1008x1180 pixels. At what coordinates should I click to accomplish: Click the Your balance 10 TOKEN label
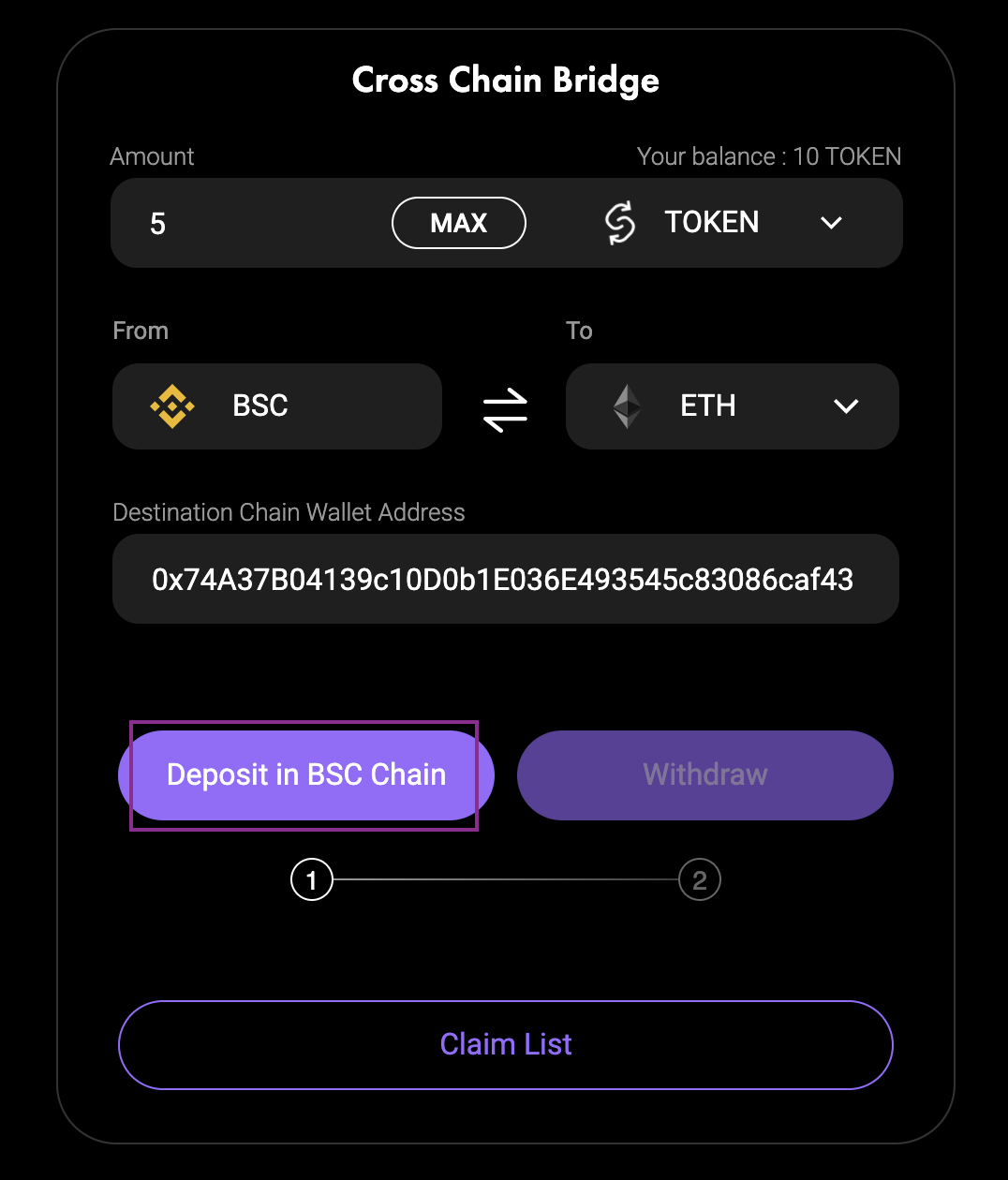coord(768,156)
